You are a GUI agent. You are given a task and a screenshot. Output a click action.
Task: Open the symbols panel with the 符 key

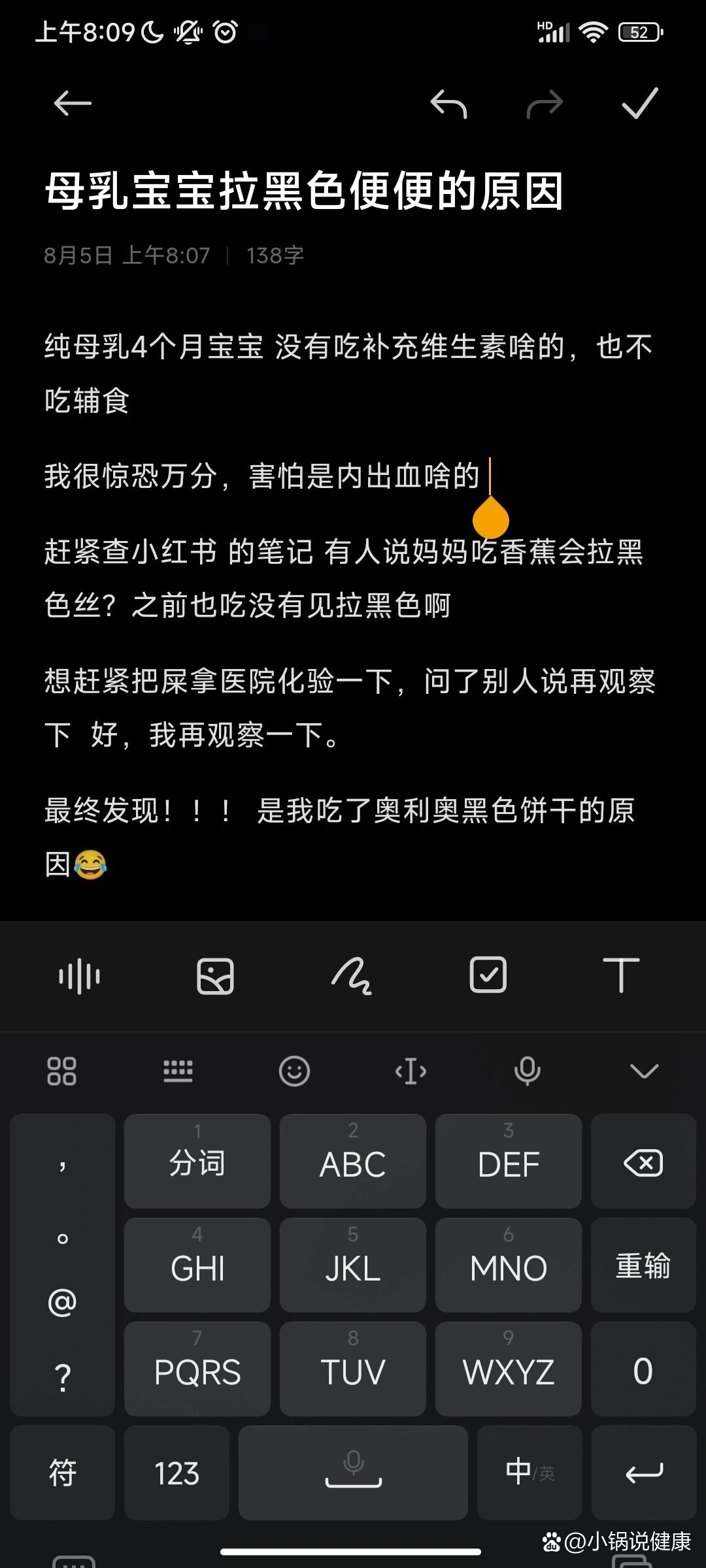point(62,1473)
